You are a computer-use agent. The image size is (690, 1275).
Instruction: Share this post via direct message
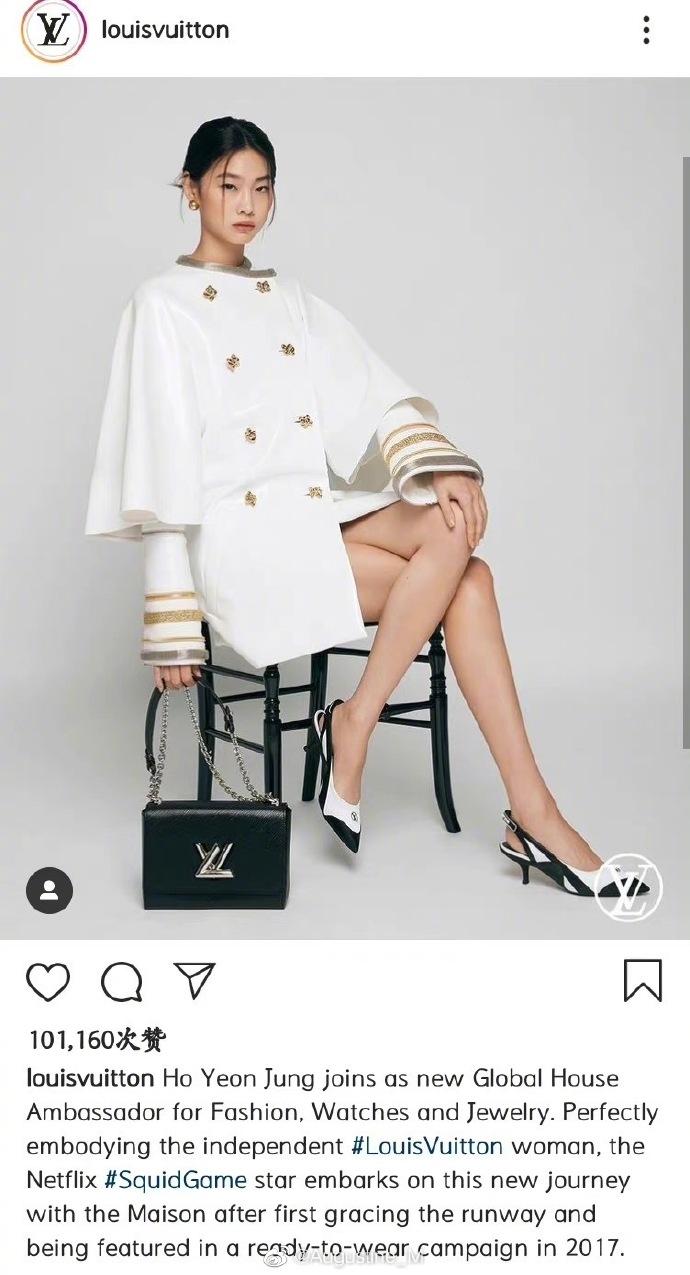tap(195, 981)
